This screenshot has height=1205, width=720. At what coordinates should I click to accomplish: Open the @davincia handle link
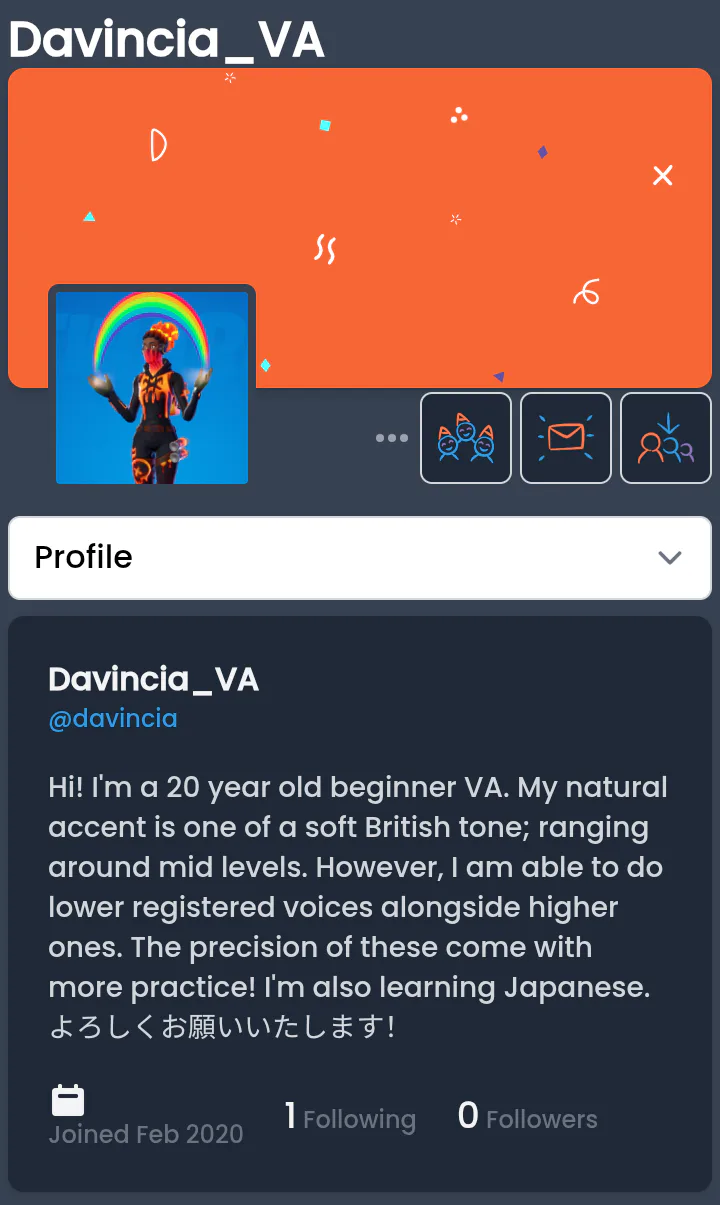(113, 718)
